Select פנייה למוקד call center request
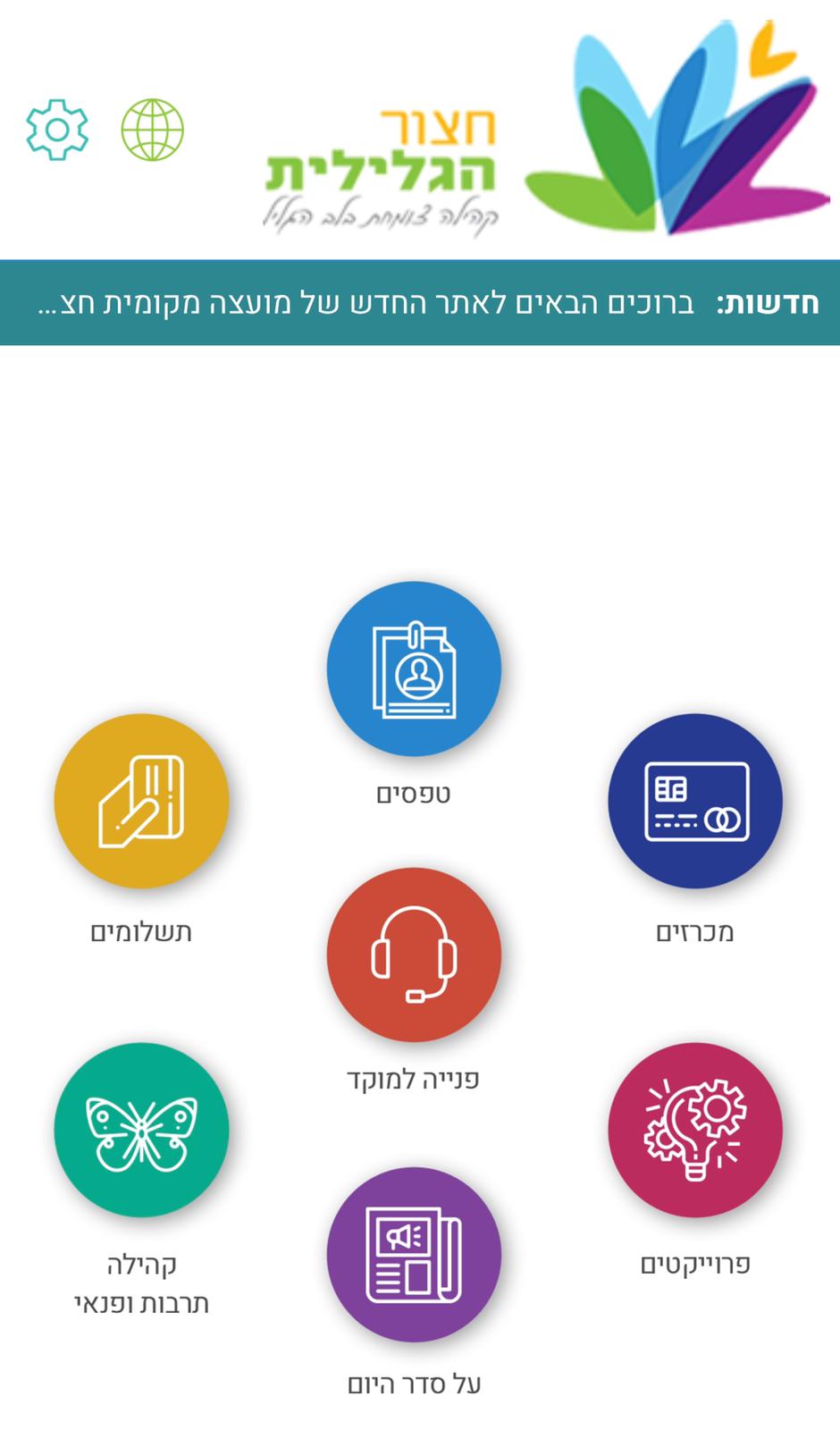Viewport: 840px width, 1430px height. pos(414,955)
